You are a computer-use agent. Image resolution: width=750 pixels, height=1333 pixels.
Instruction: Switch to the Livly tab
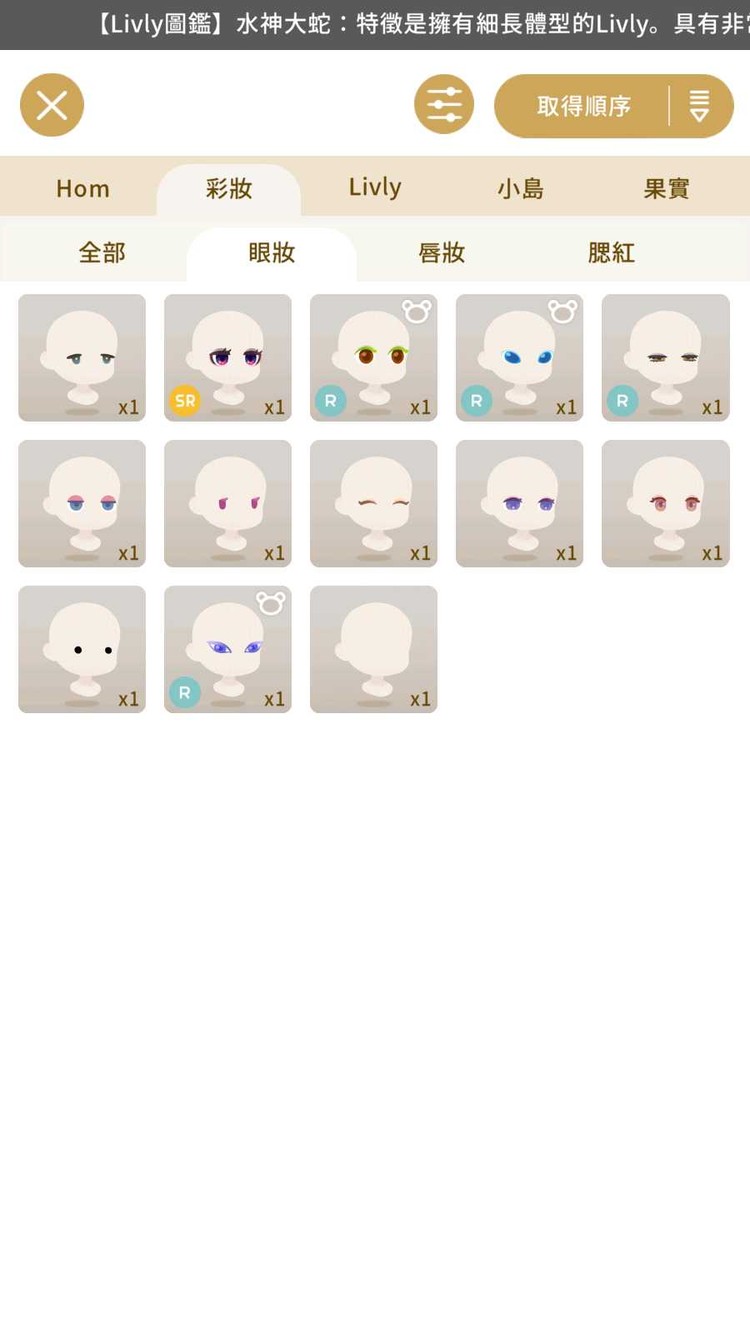[x=375, y=188]
